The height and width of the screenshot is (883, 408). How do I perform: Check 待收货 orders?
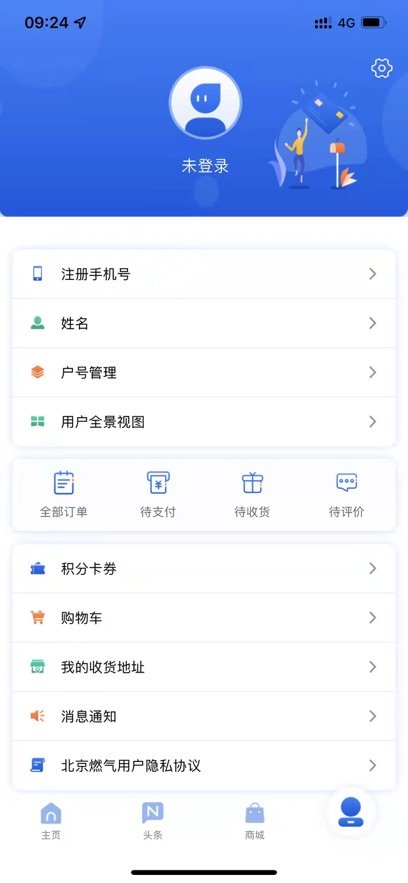click(252, 494)
